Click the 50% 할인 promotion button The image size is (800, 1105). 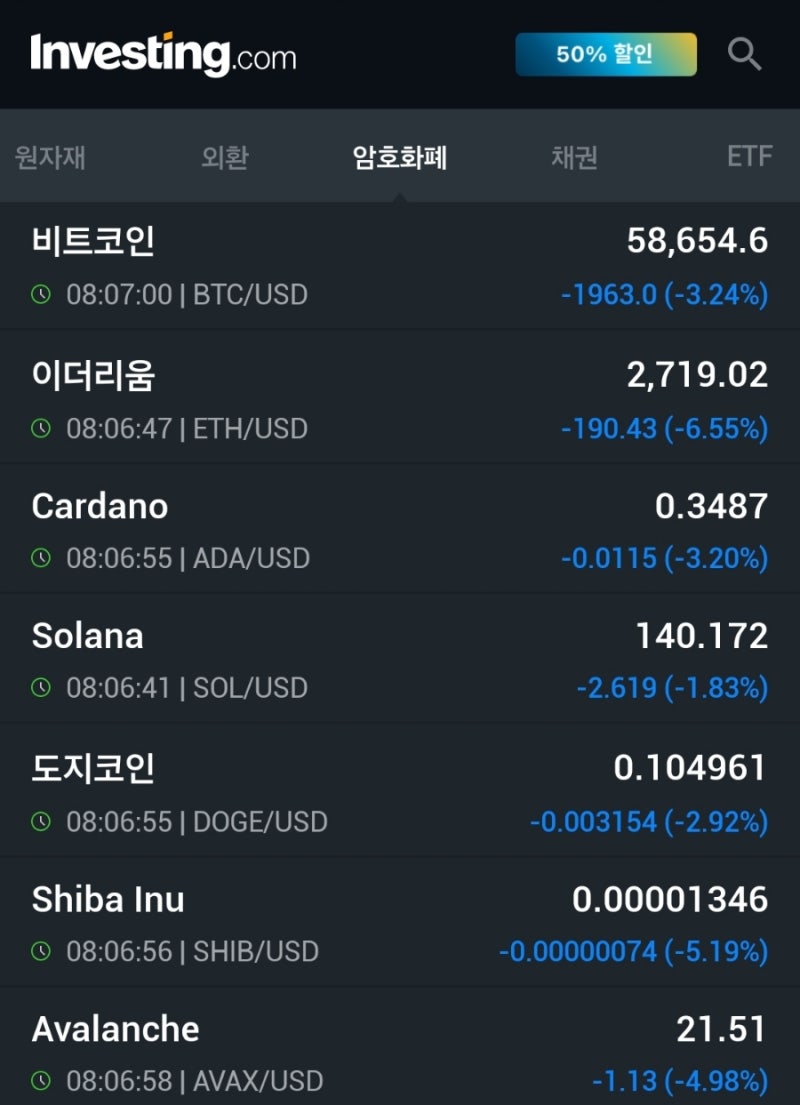[x=605, y=54]
